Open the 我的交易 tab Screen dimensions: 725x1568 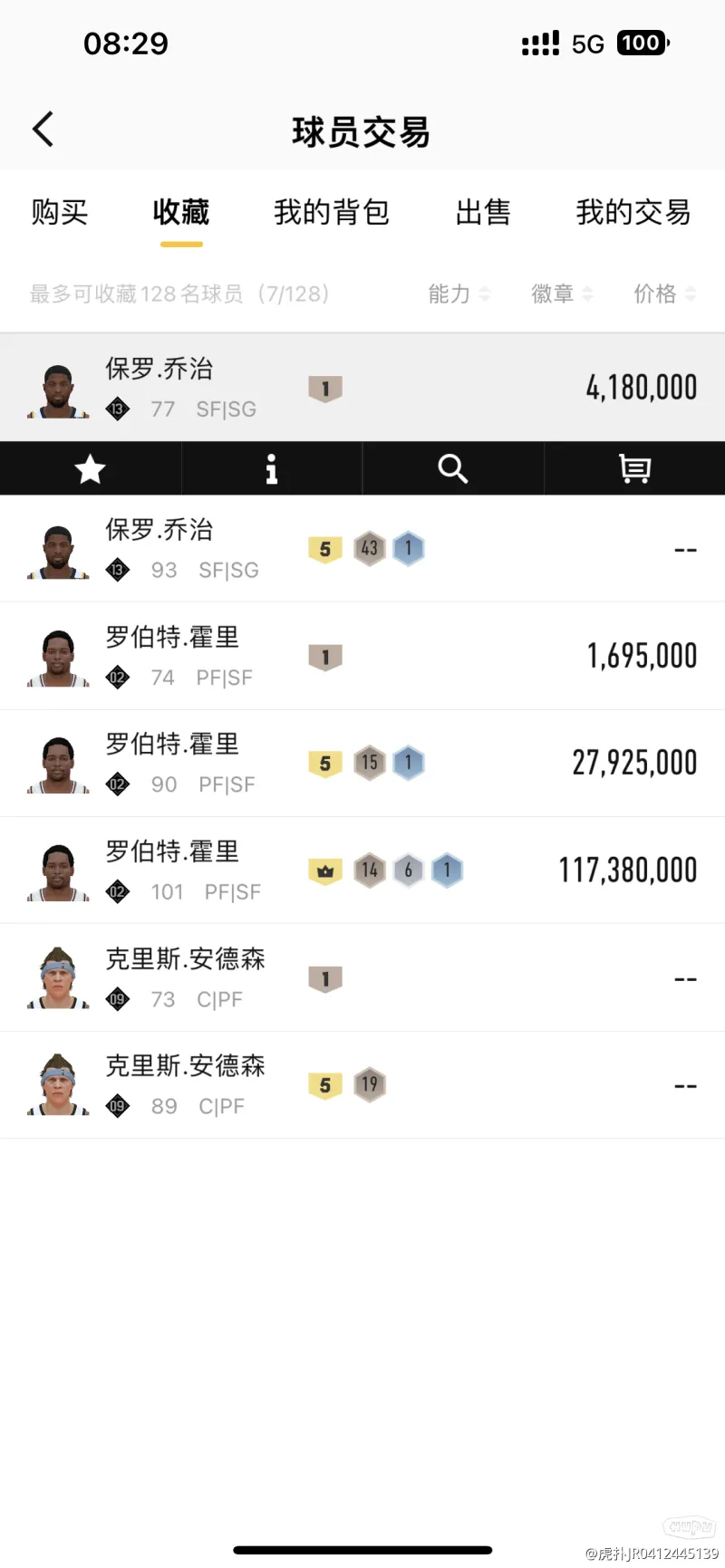tap(633, 212)
